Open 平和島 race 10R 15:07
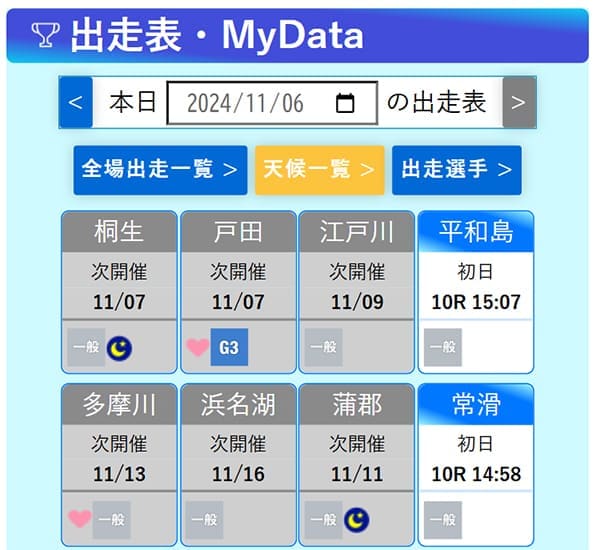 click(x=476, y=292)
